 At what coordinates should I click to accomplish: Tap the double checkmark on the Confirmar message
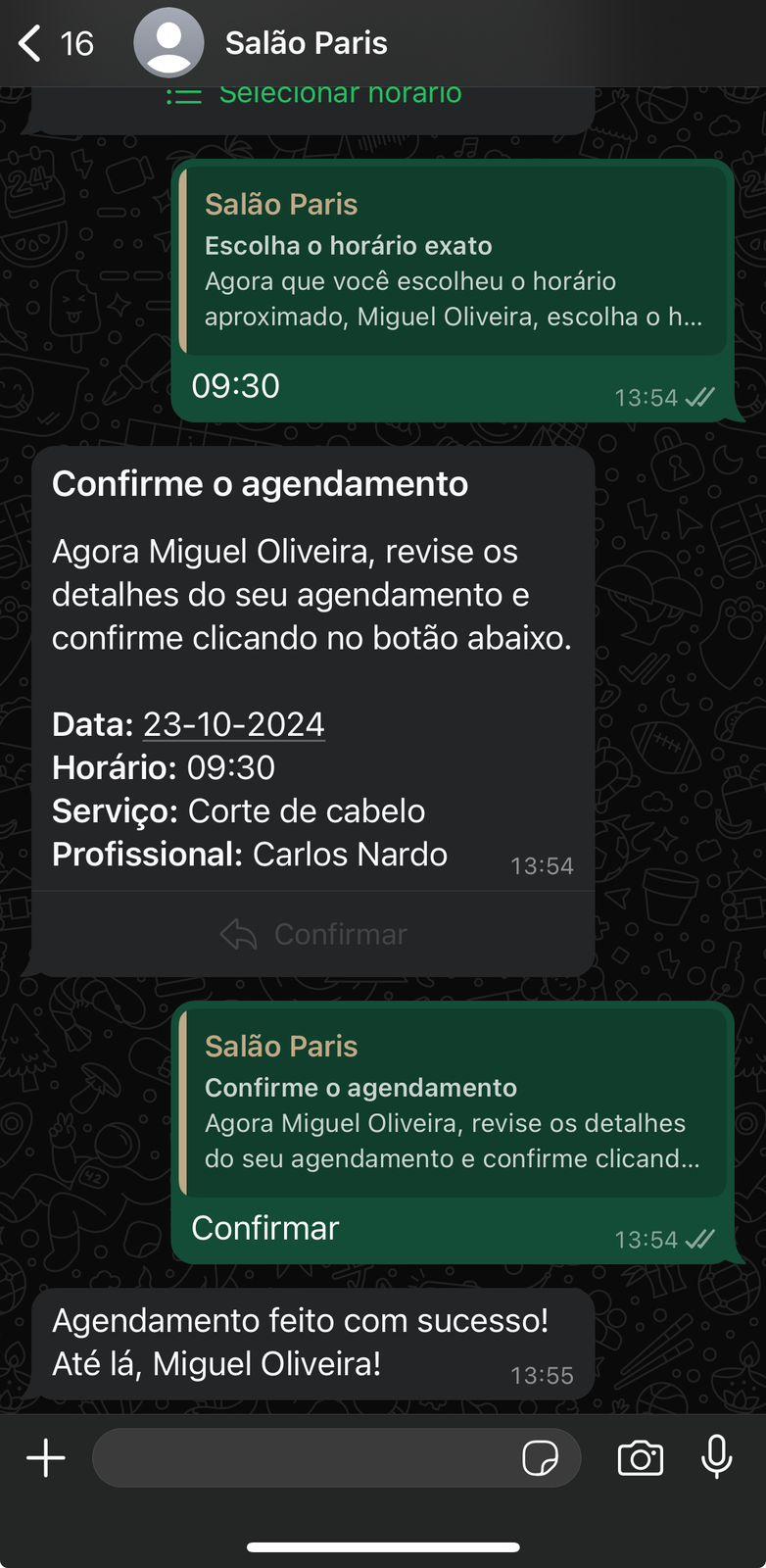click(701, 1239)
